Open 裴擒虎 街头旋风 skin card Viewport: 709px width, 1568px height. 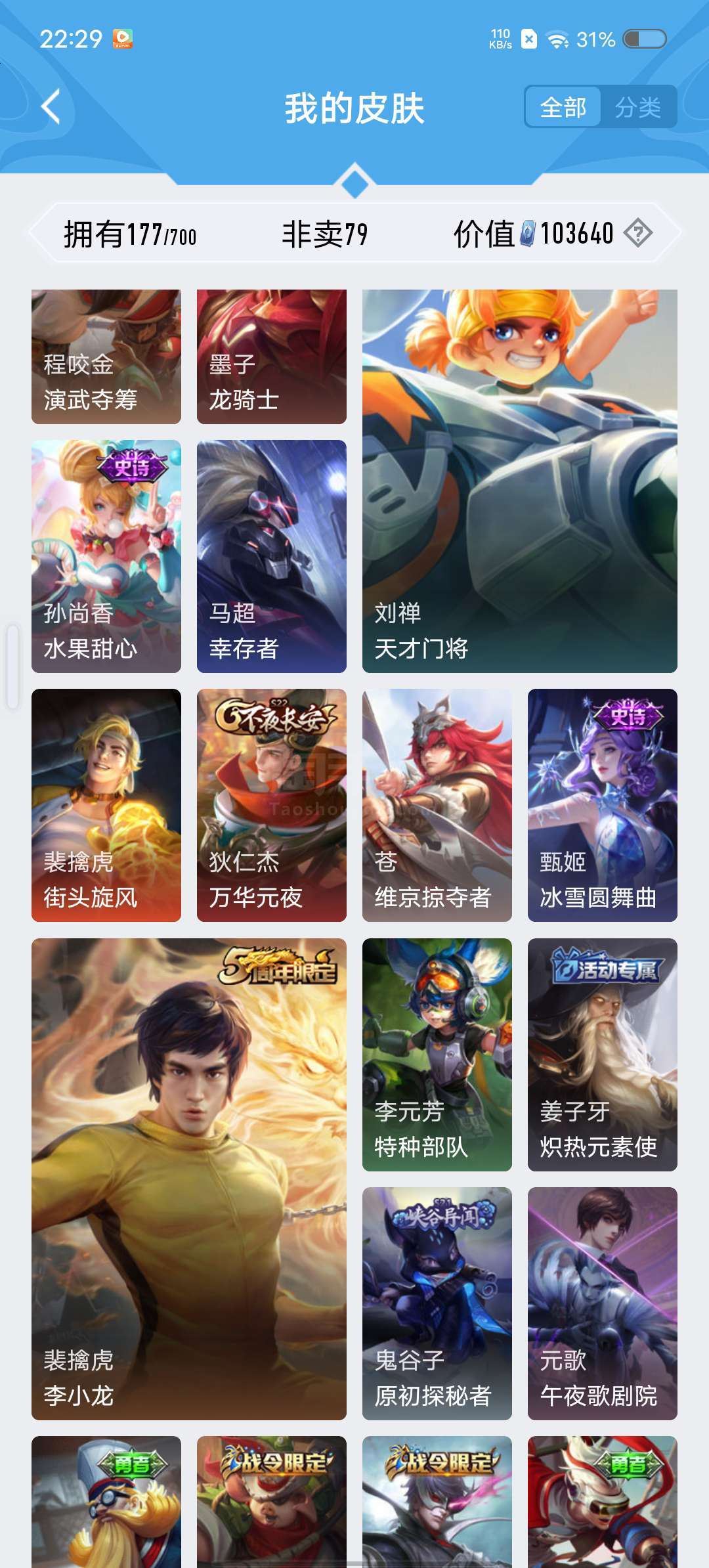(106, 805)
